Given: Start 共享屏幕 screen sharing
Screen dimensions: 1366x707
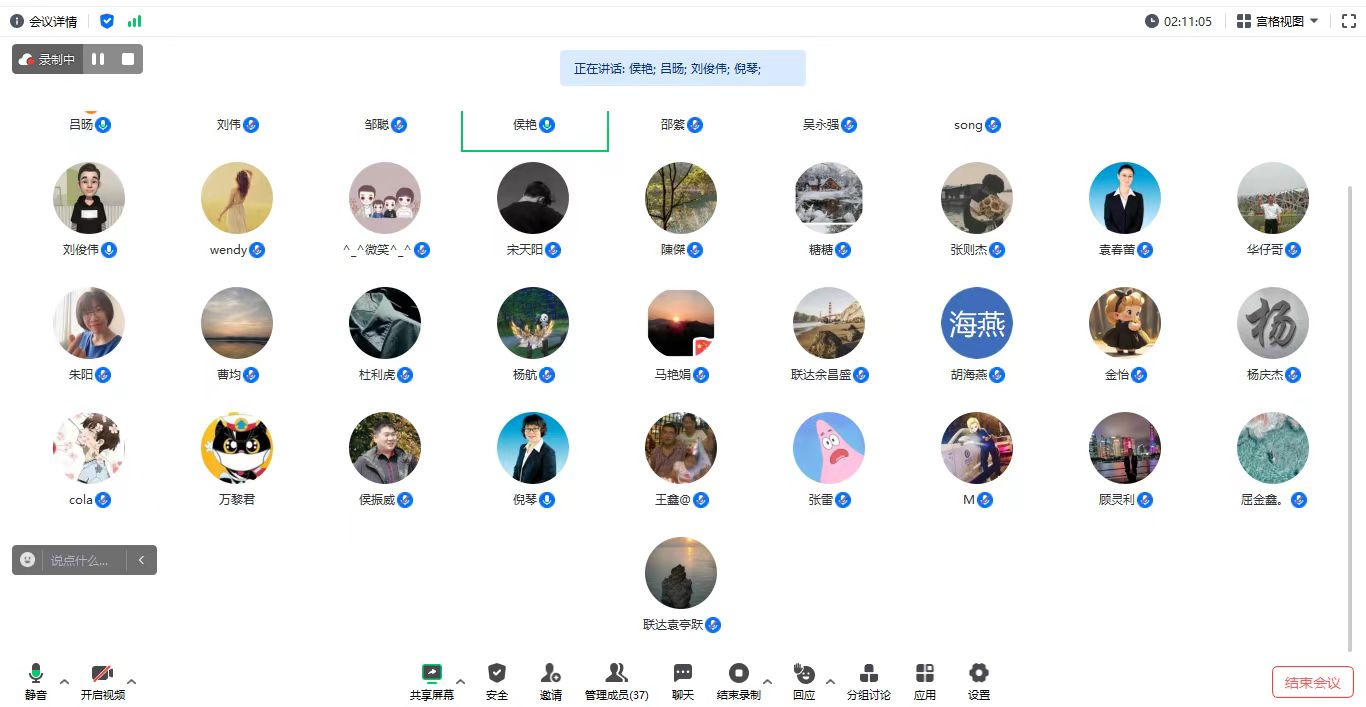Looking at the screenshot, I should (x=431, y=680).
